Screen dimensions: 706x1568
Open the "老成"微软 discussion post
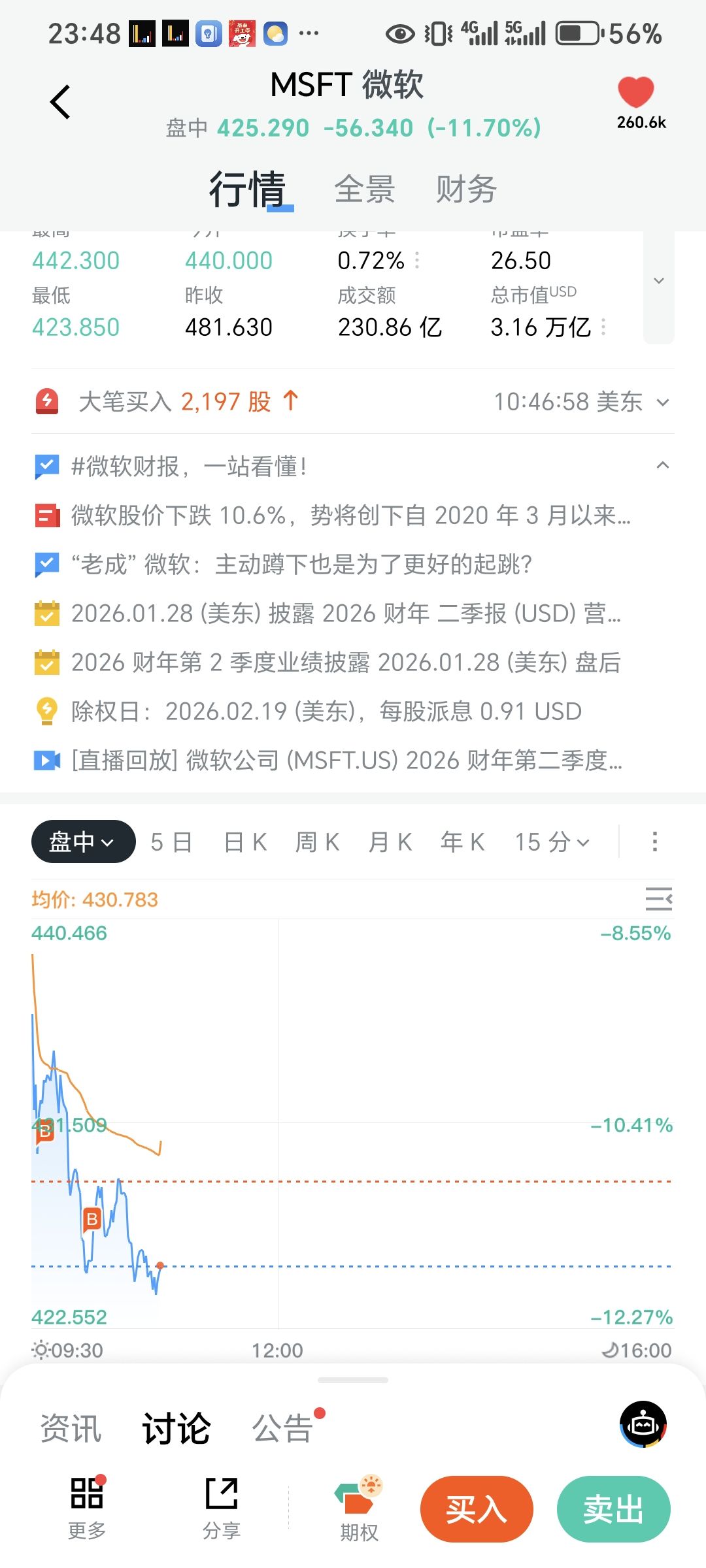(301, 564)
